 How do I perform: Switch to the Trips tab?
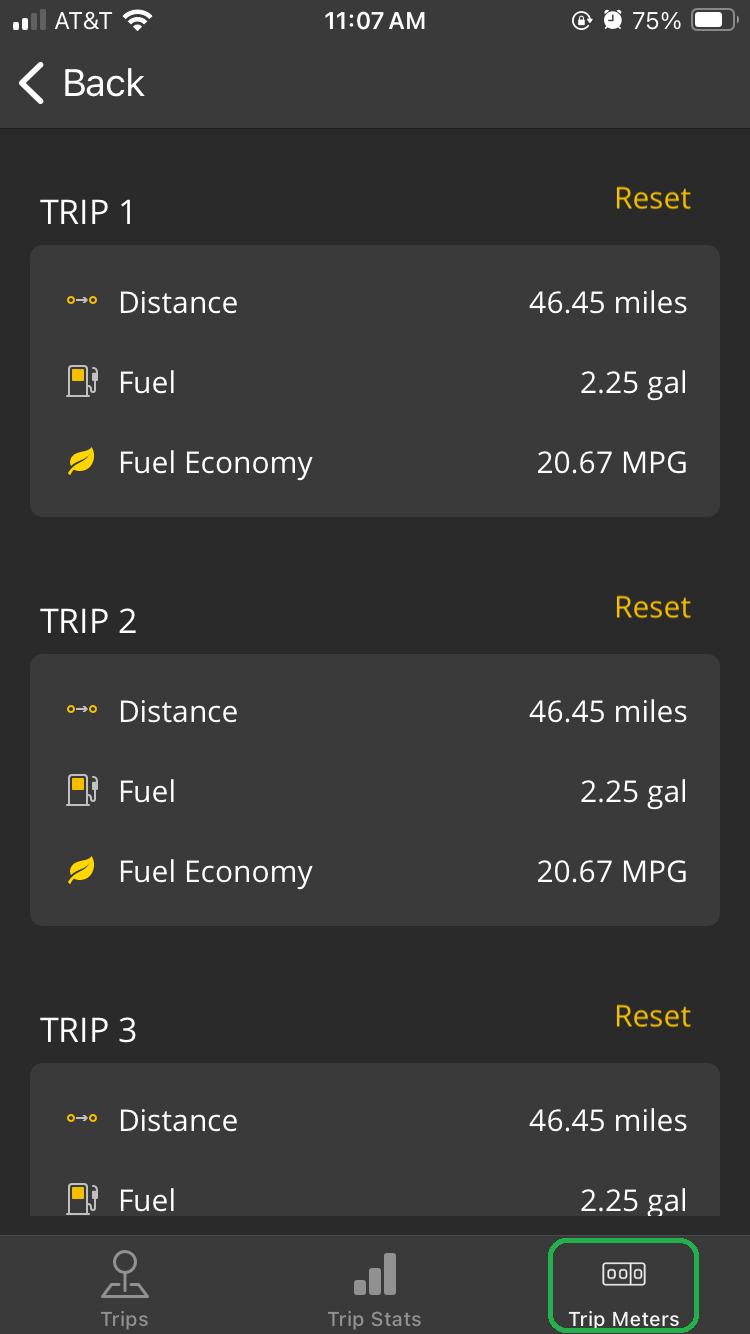(124, 1288)
